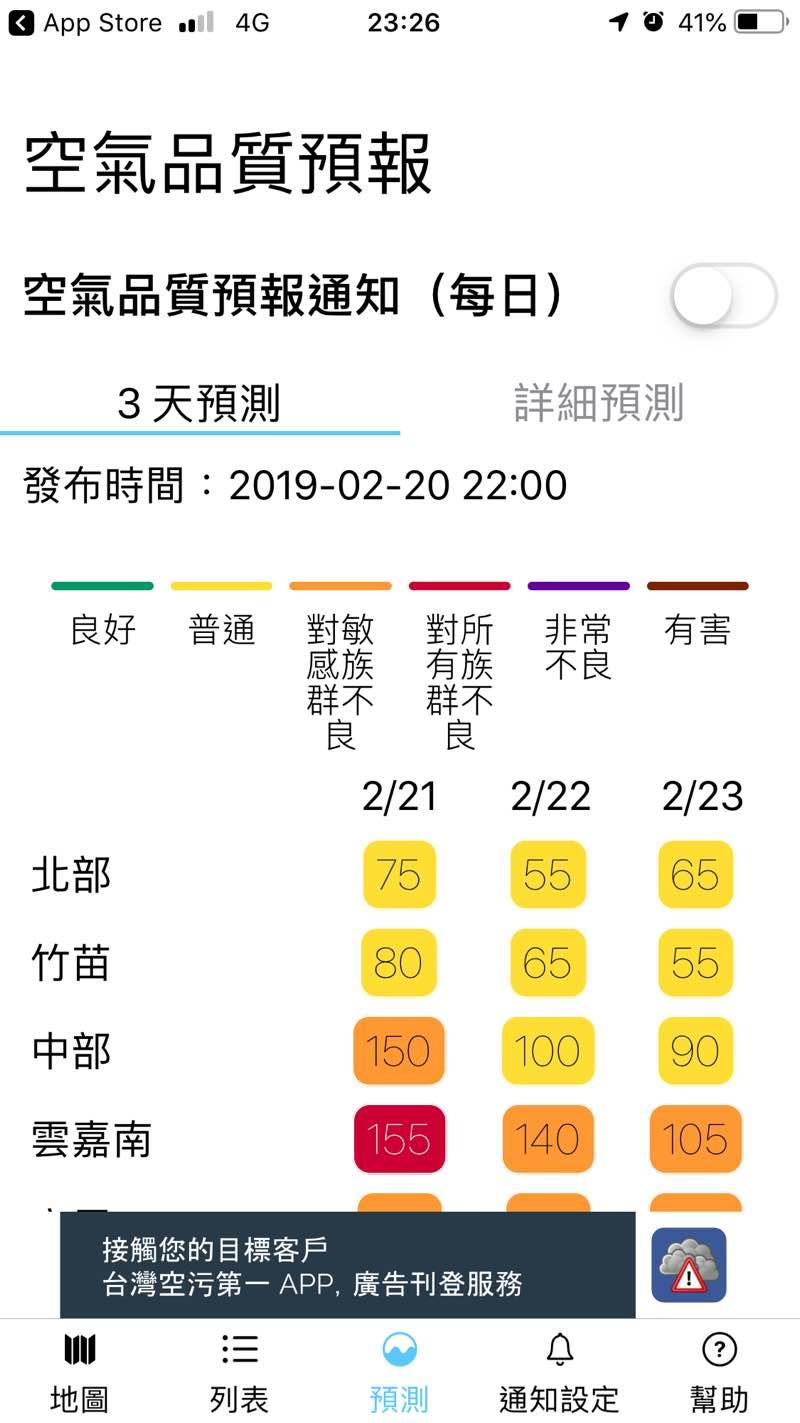Viewport: 800px width, 1423px height.
Task: Open the 廣告刊登服務 ad banner
Action: 348,1266
